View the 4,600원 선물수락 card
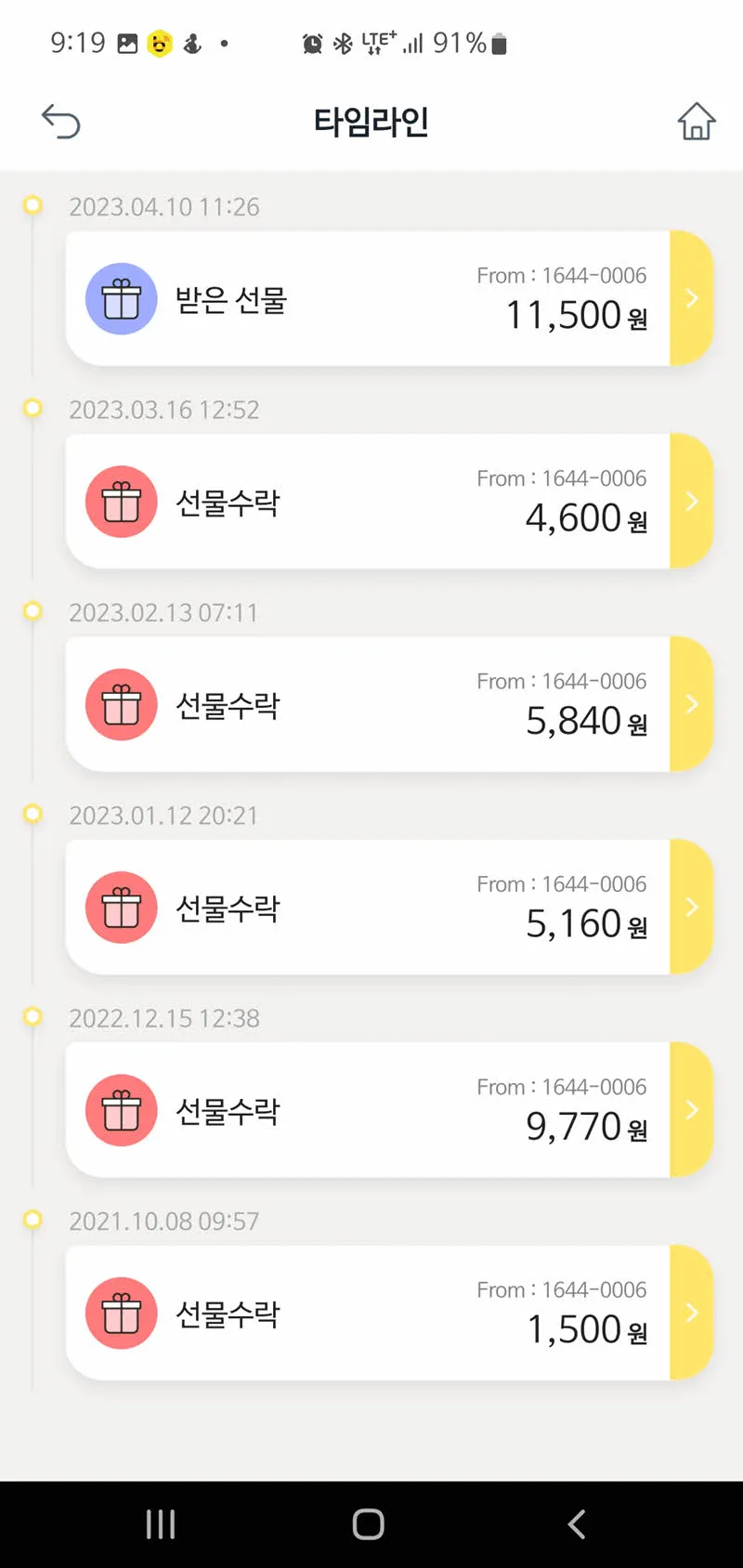 click(388, 502)
